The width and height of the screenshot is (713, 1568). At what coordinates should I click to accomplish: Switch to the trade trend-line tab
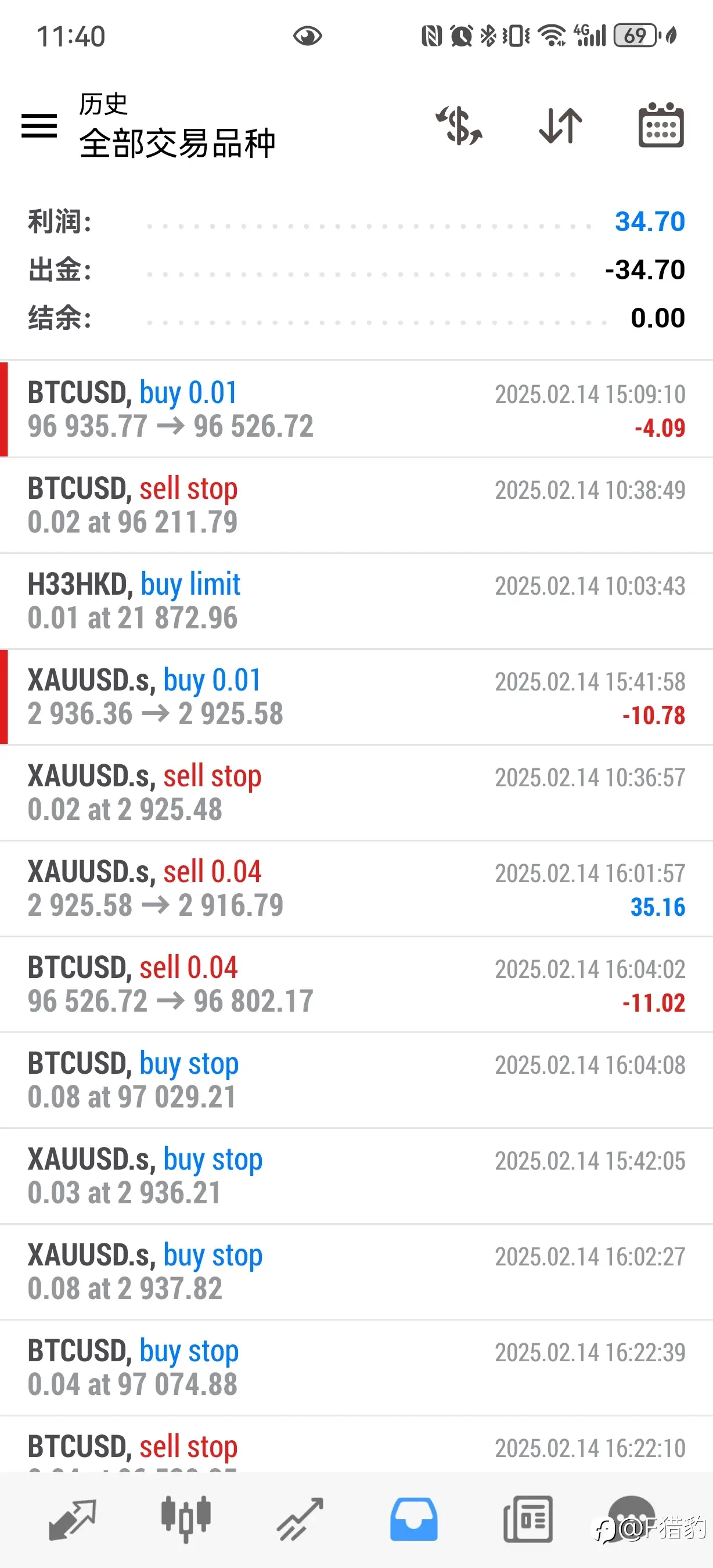pyautogui.click(x=301, y=1519)
